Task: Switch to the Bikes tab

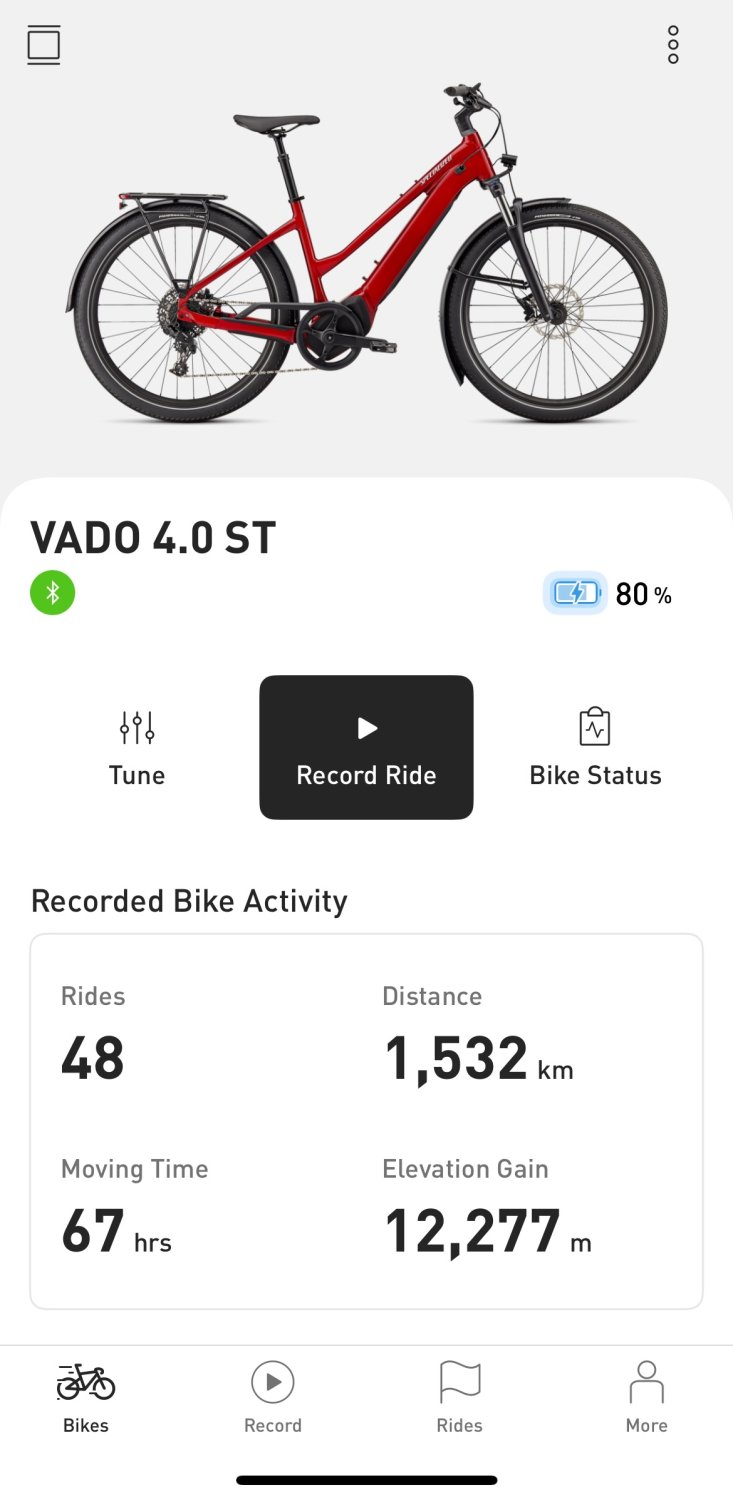Action: pyautogui.click(x=86, y=1397)
